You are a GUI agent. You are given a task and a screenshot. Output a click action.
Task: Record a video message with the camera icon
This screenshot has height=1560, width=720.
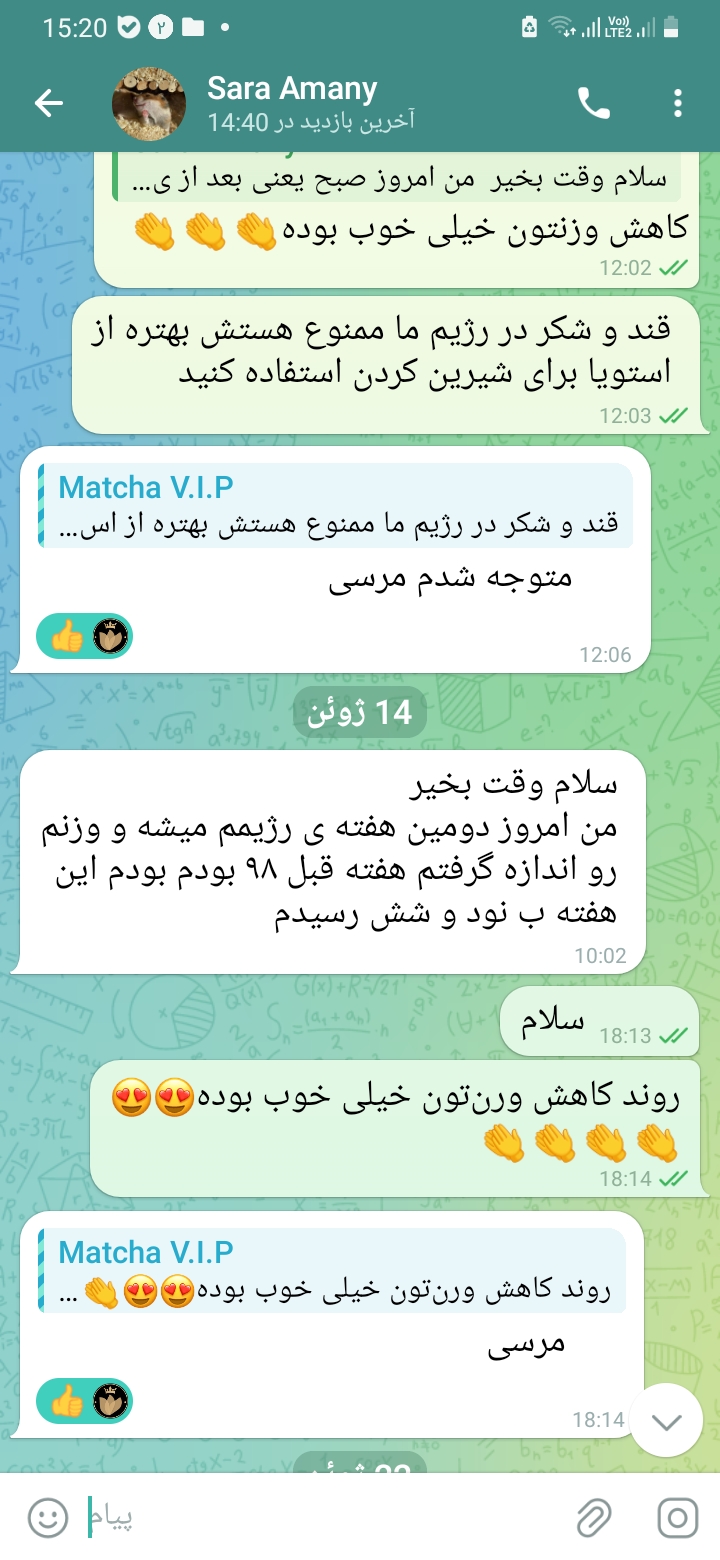(677, 1518)
